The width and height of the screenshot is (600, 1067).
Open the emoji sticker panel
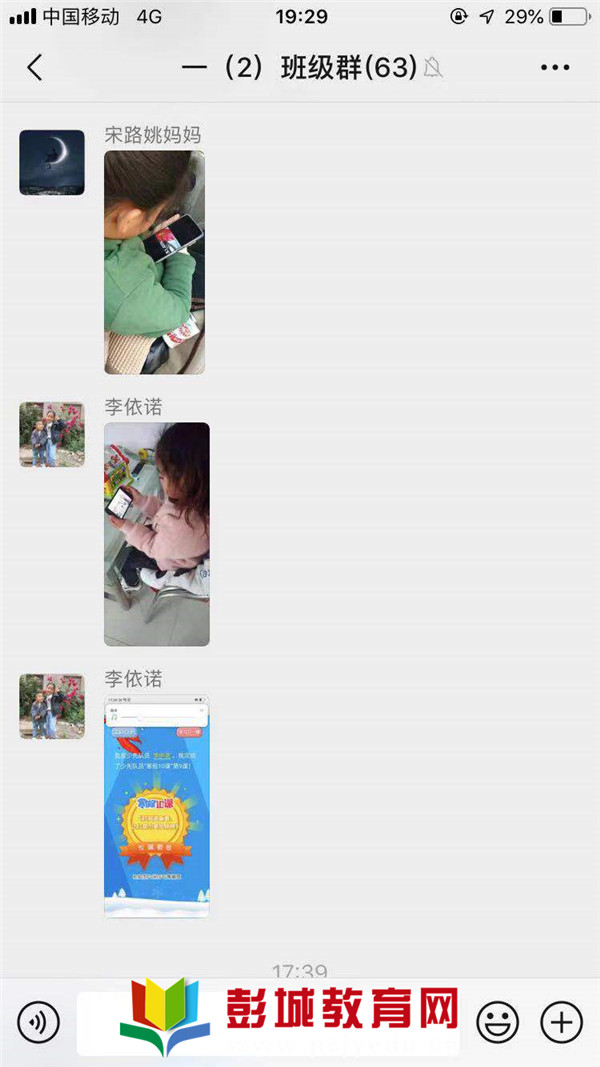click(x=497, y=1022)
